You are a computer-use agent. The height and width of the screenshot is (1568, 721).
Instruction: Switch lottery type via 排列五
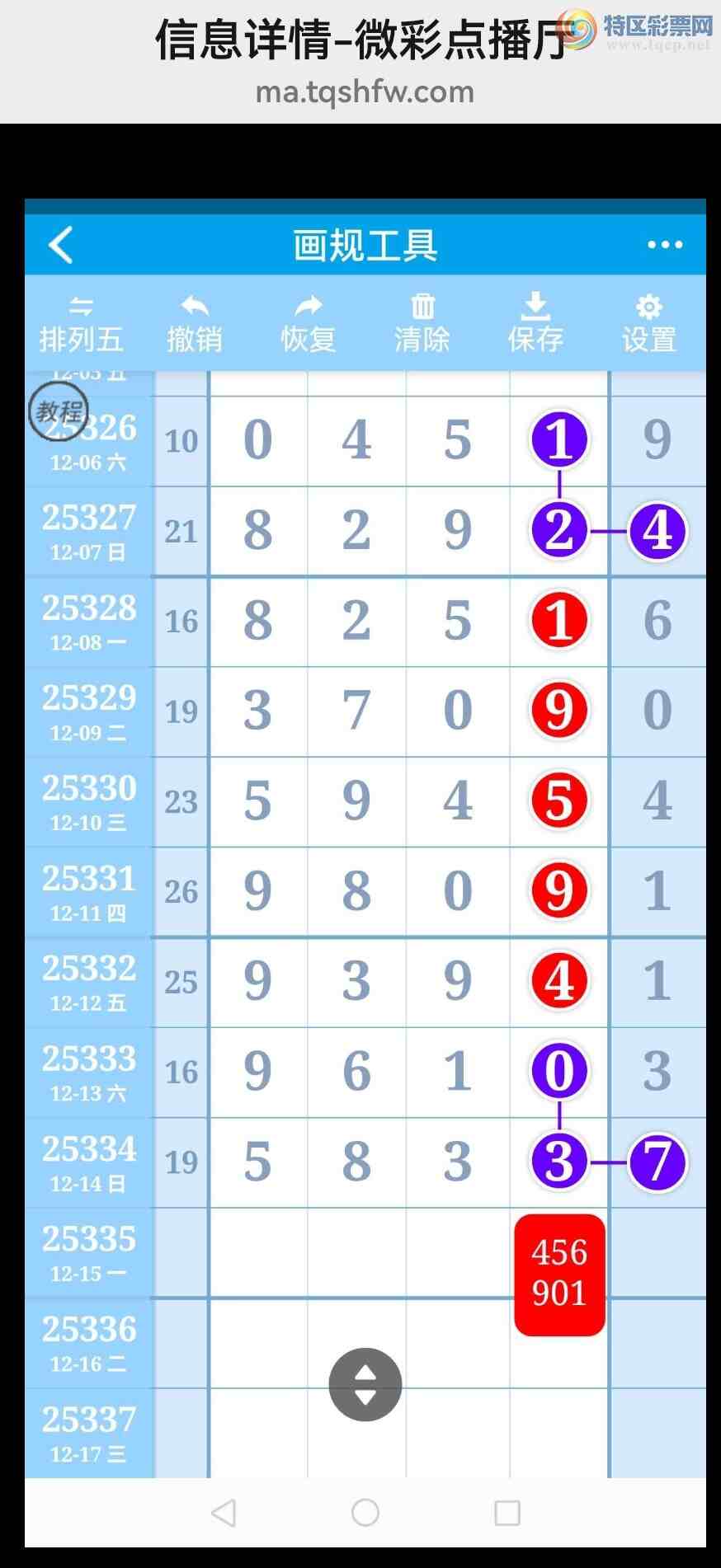(81, 324)
